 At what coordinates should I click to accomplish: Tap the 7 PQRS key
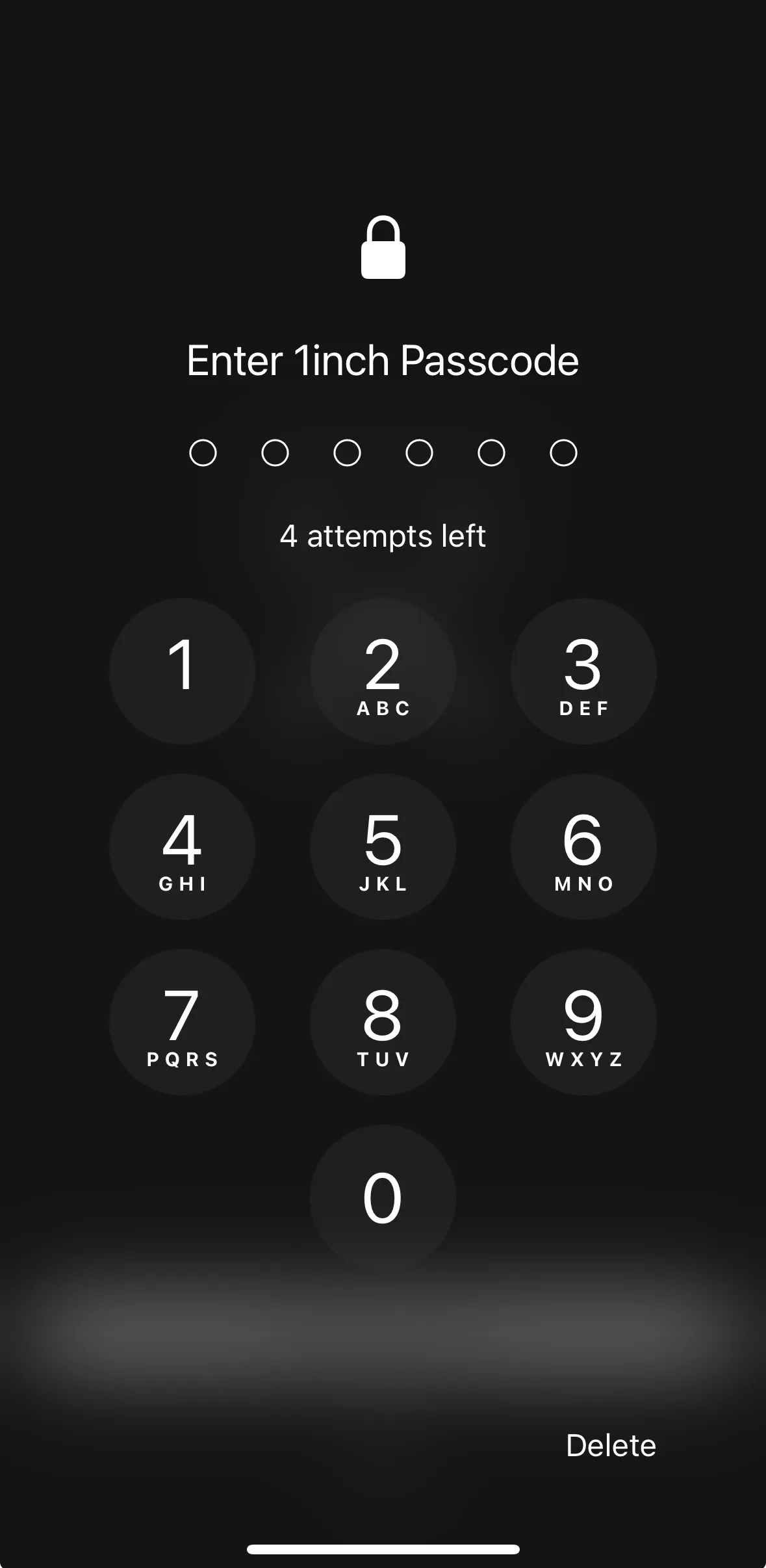click(182, 1022)
